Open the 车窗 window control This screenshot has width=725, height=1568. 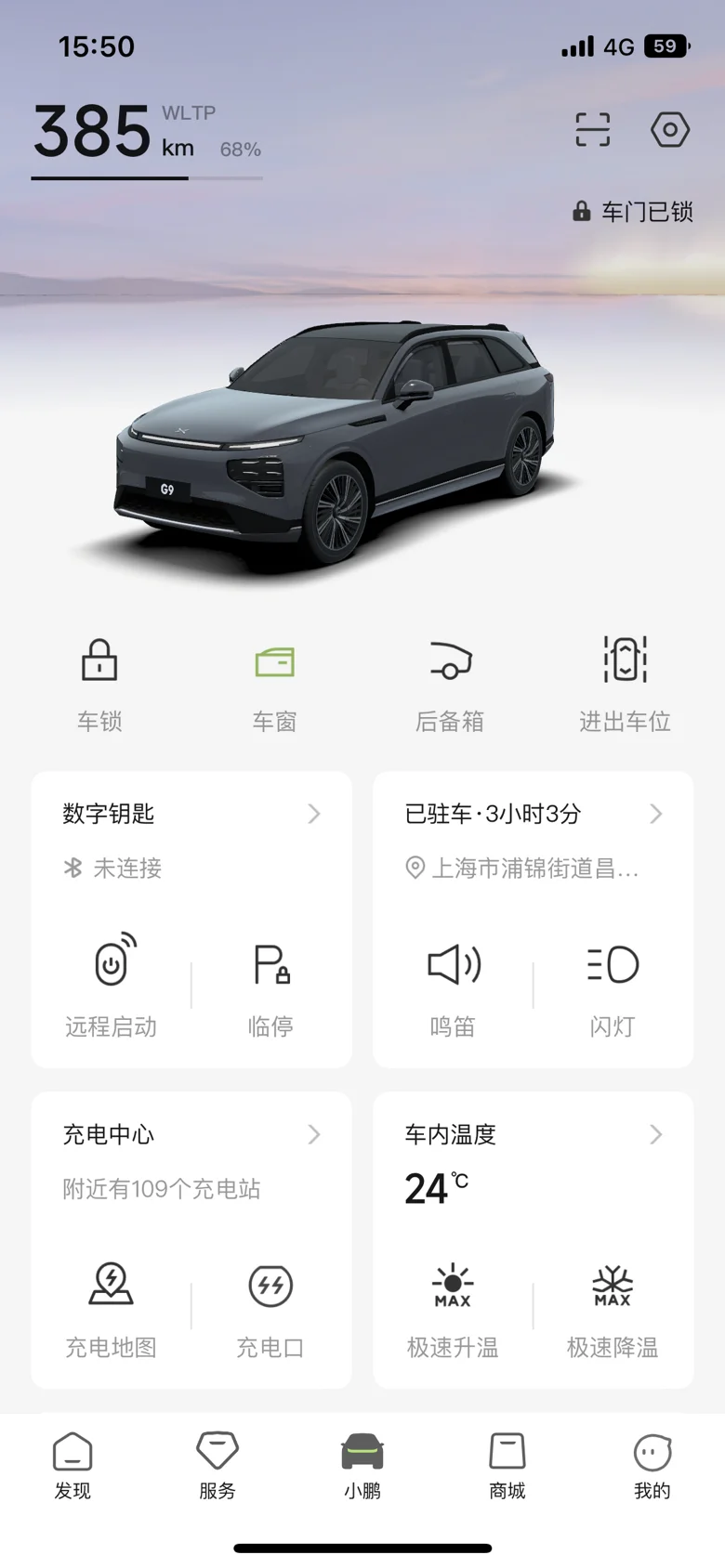point(275,685)
